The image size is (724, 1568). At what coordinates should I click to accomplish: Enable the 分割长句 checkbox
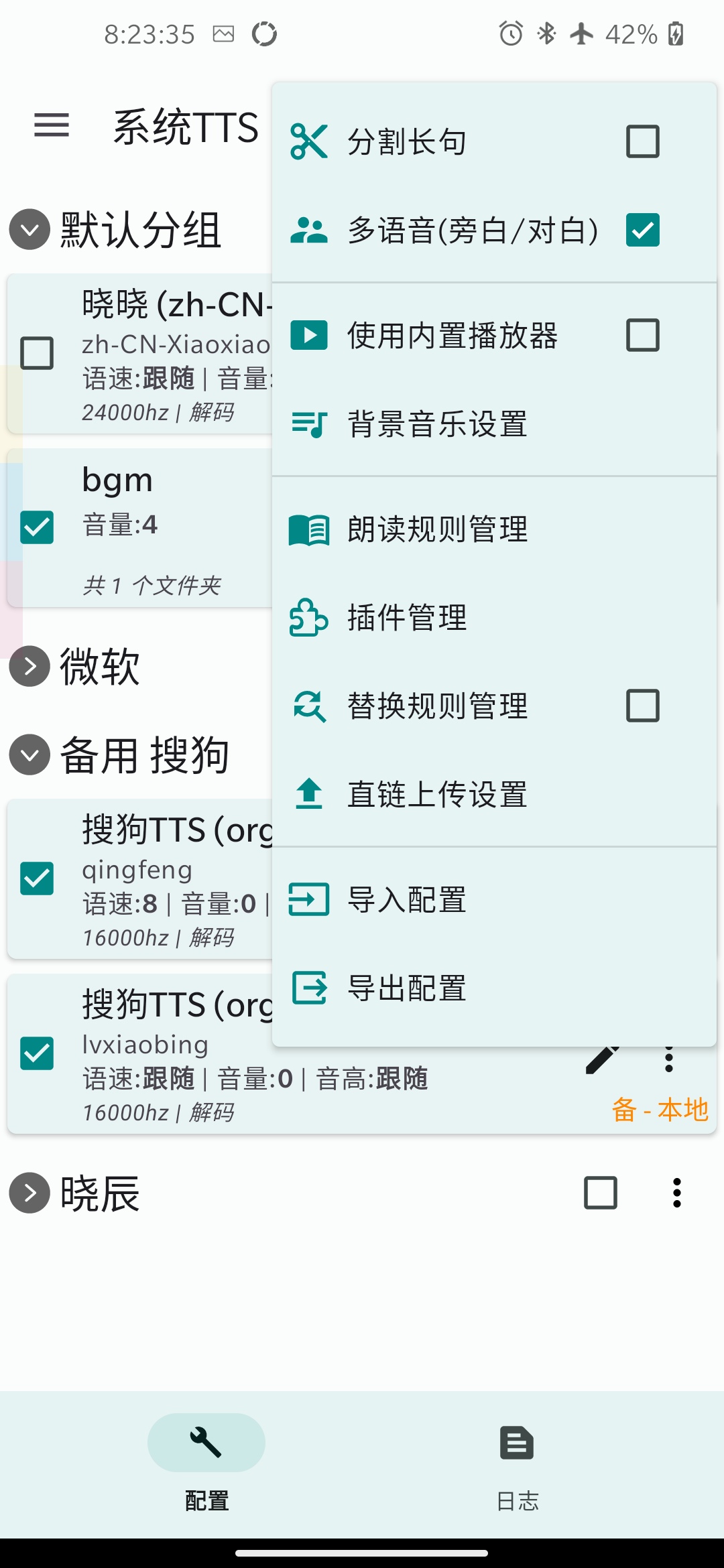[x=642, y=140]
